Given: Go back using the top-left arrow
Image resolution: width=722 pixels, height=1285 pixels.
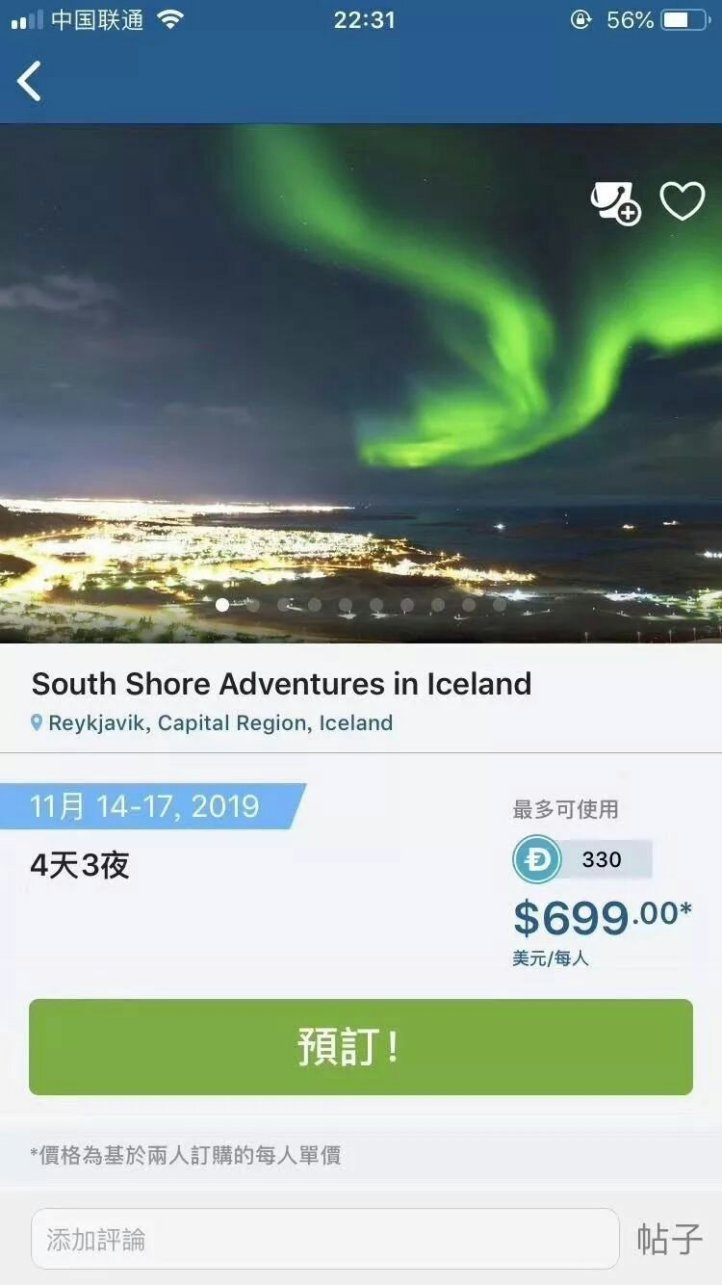Looking at the screenshot, I should 30,81.
